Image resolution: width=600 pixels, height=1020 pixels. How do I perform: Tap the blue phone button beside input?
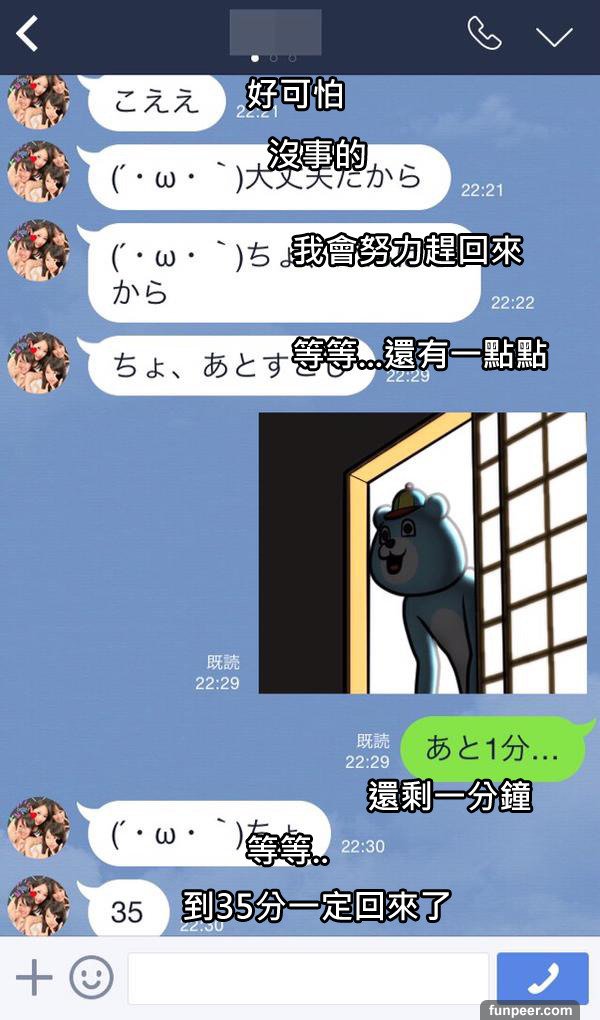tap(543, 977)
